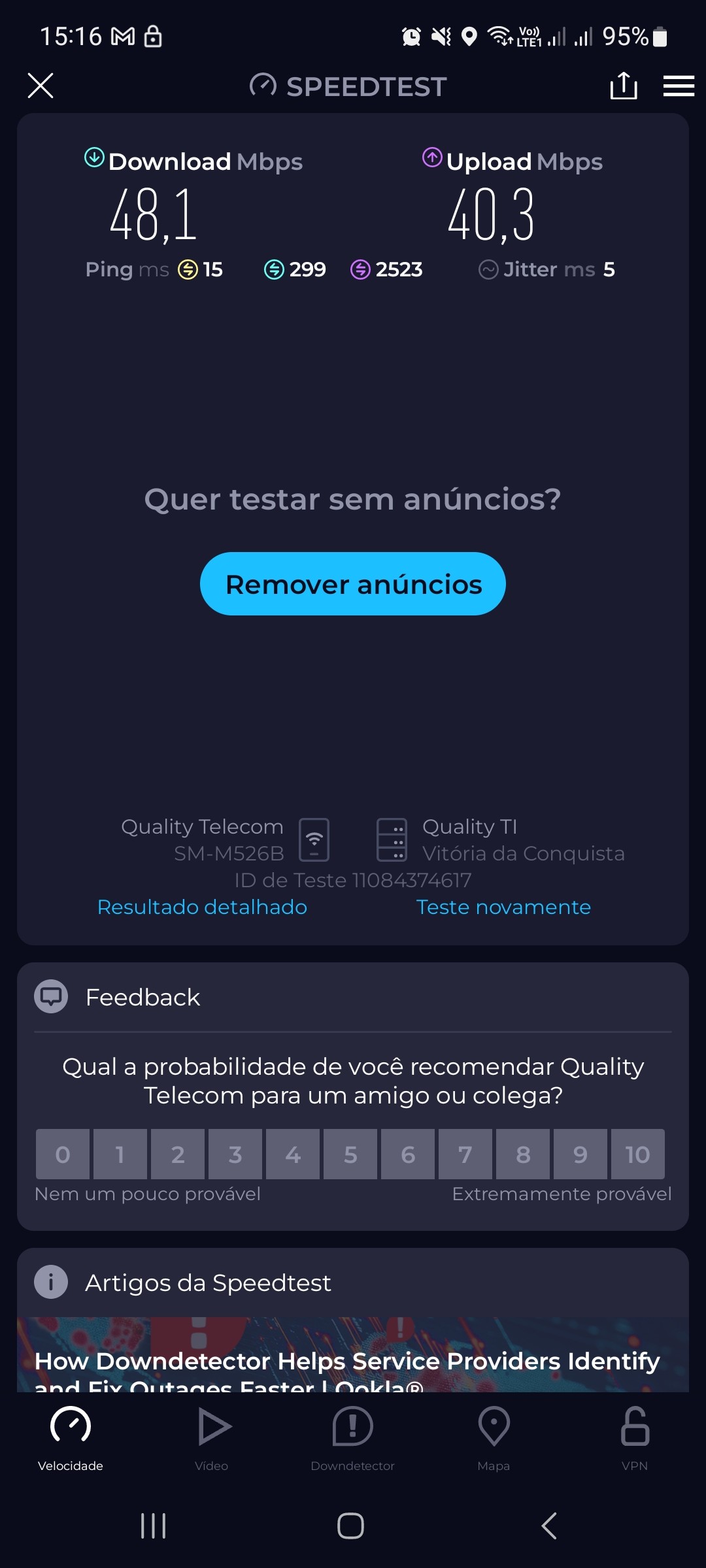Pick feedback score 3
This screenshot has width=706, height=1568.
pos(235,1154)
